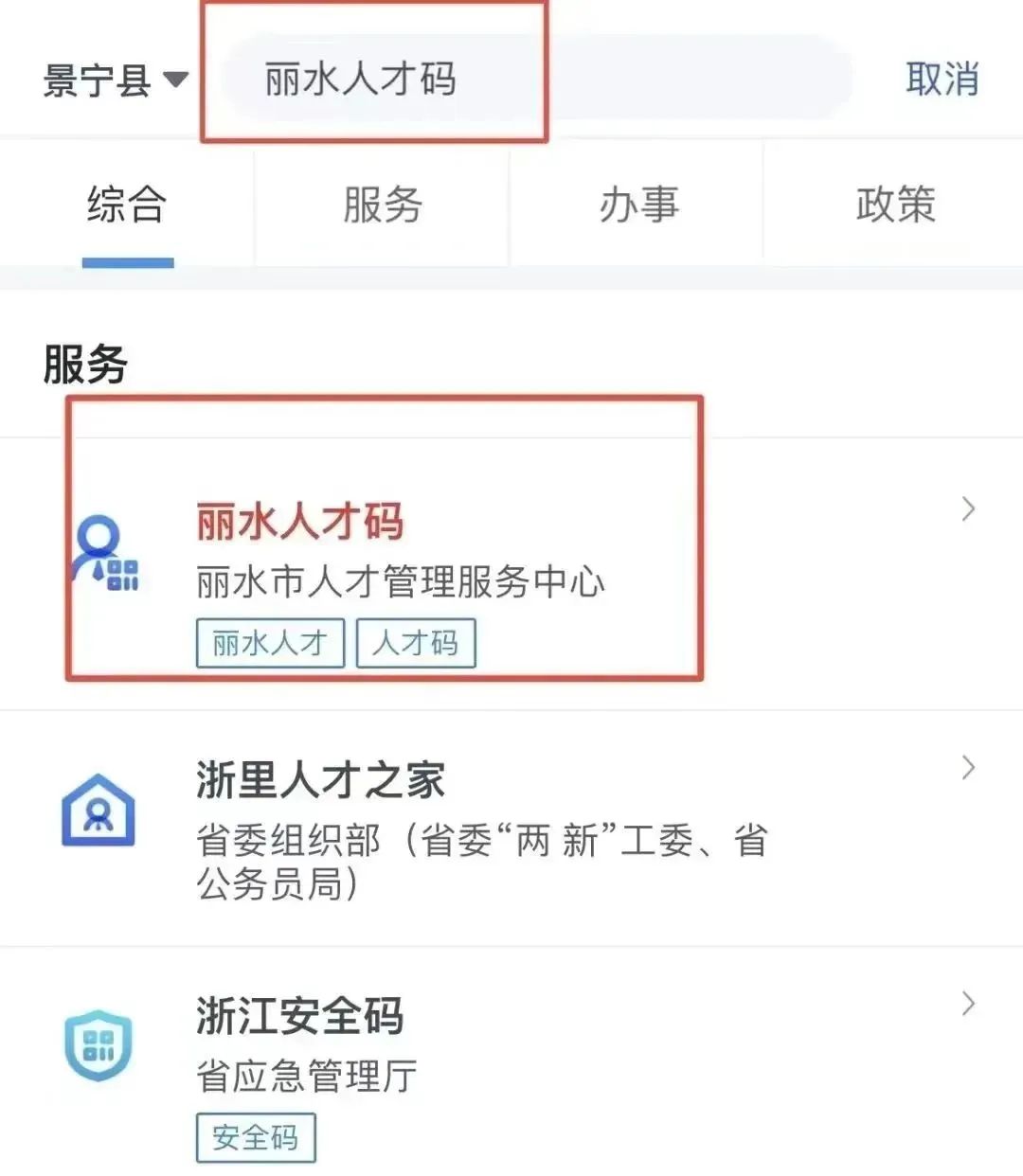Switch to the 综合 tab
This screenshot has width=1023, height=1176.
pos(127,205)
